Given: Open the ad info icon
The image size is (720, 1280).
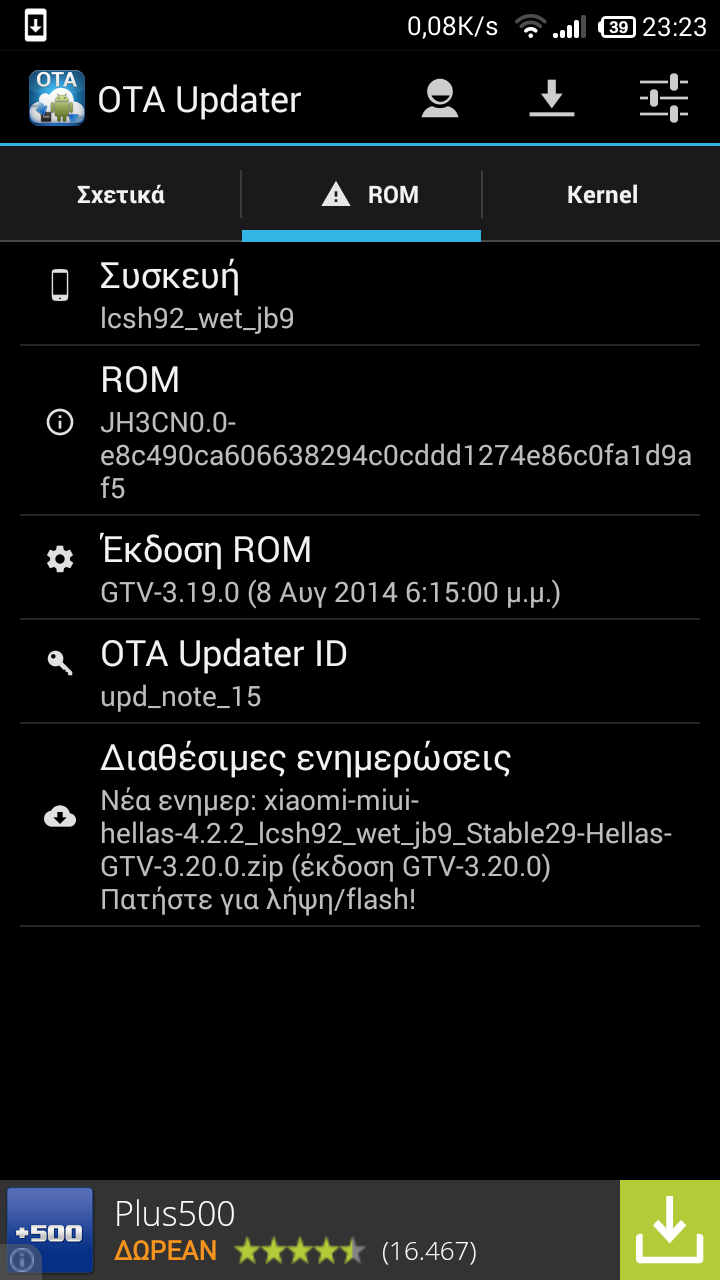Looking at the screenshot, I should [22, 1260].
